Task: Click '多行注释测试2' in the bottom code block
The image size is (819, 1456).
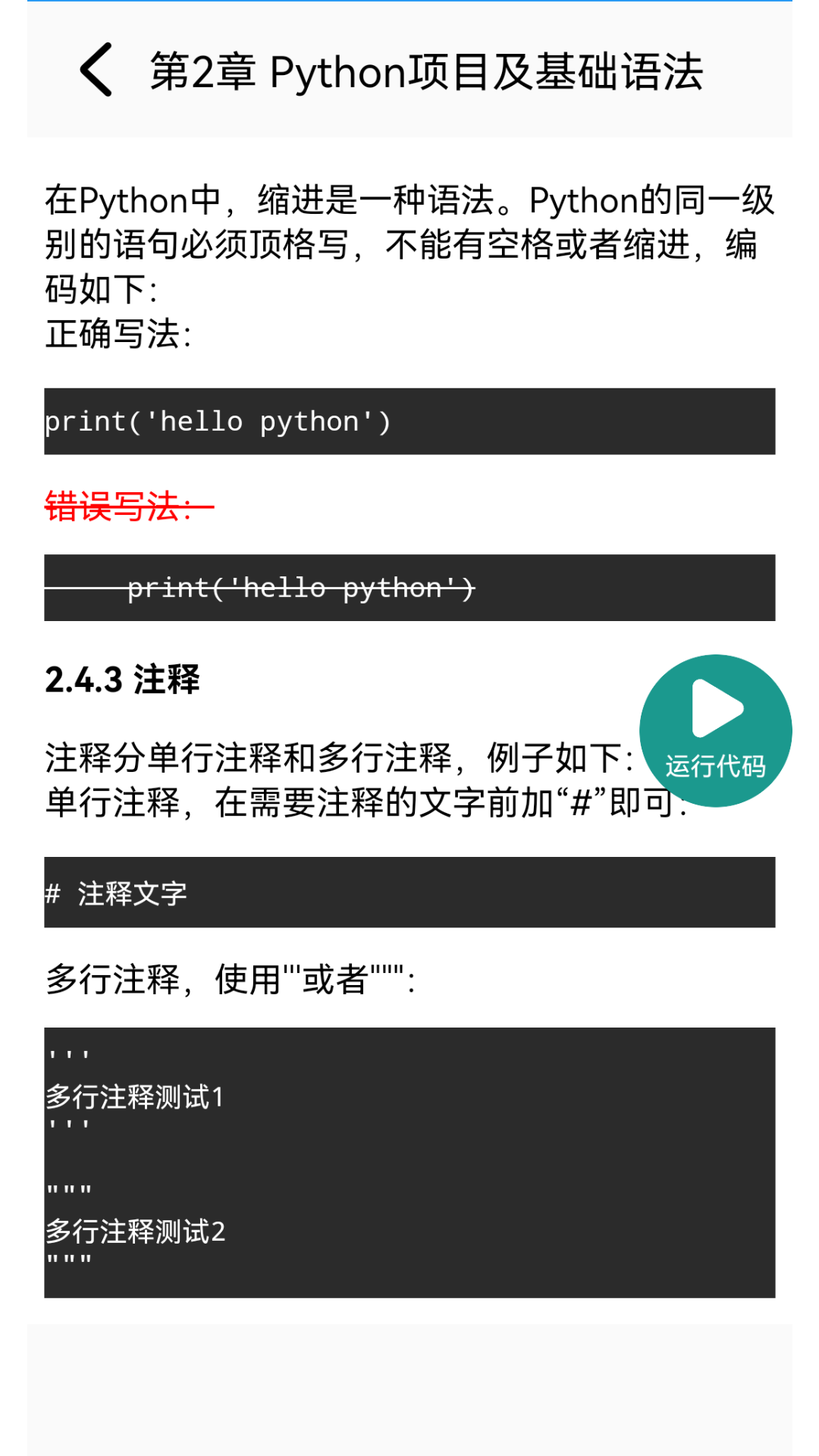Action: (135, 1232)
